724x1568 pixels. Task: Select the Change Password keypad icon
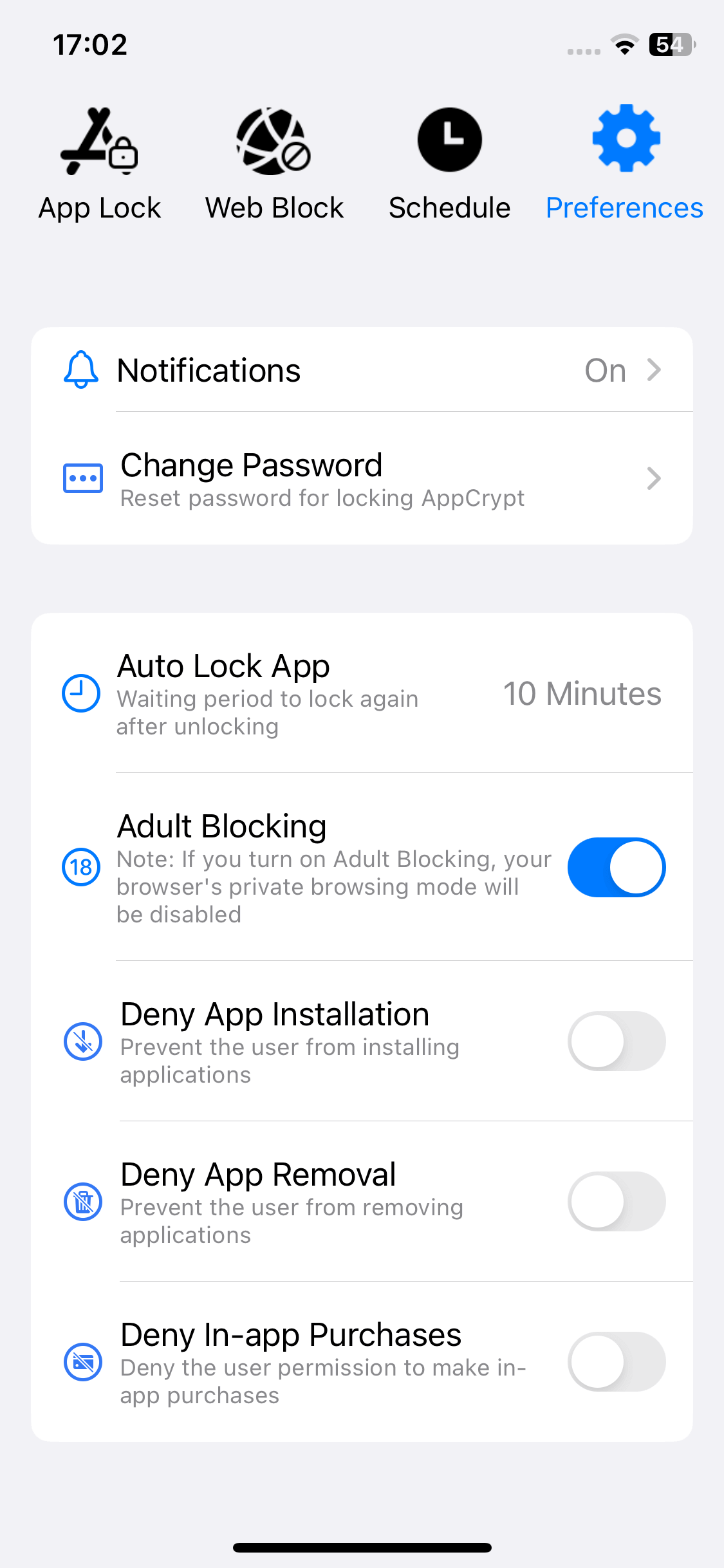tap(82, 478)
